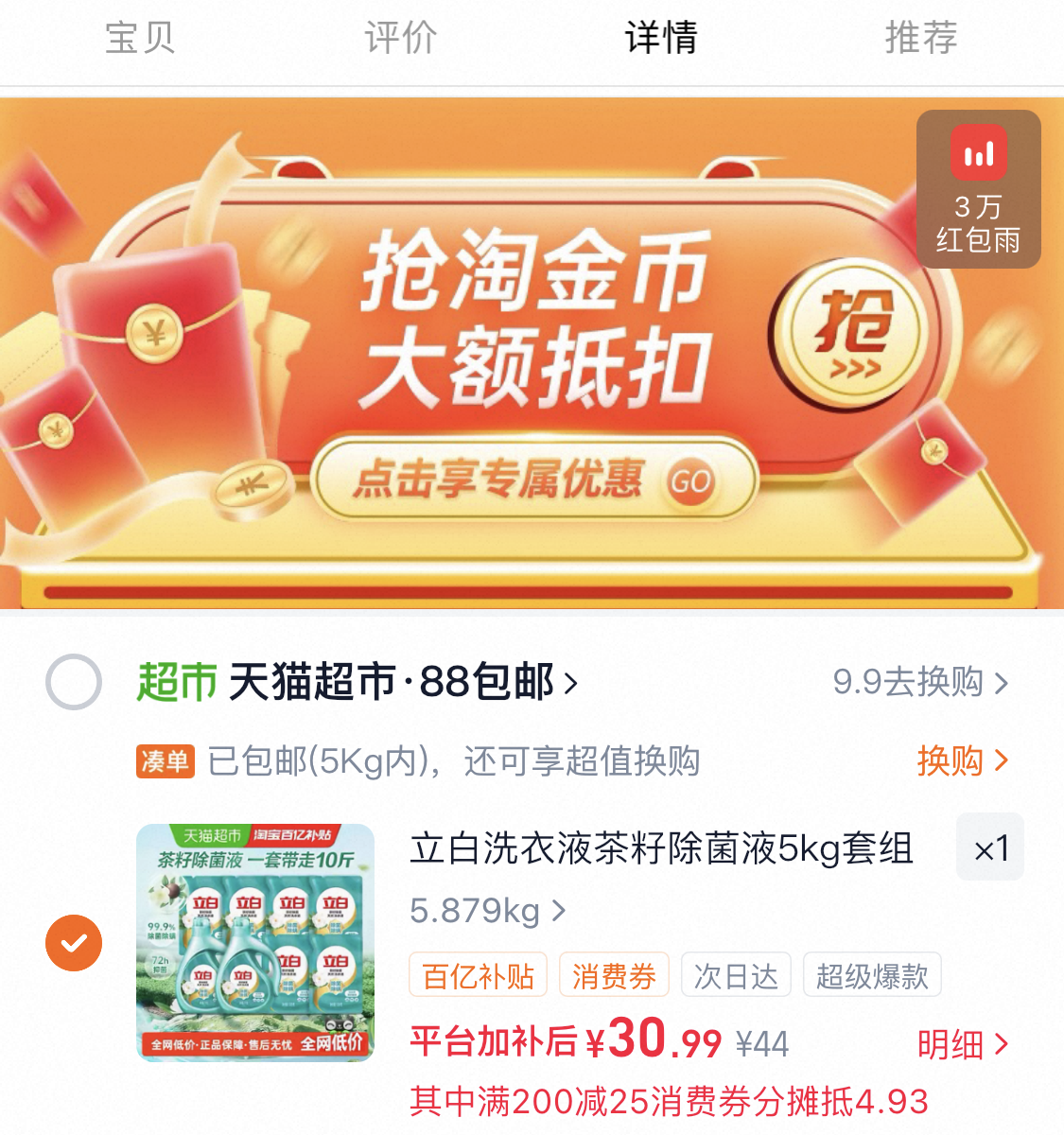Adjust the ×1 quantity
The height and width of the screenshot is (1135, 1064).
(x=990, y=847)
